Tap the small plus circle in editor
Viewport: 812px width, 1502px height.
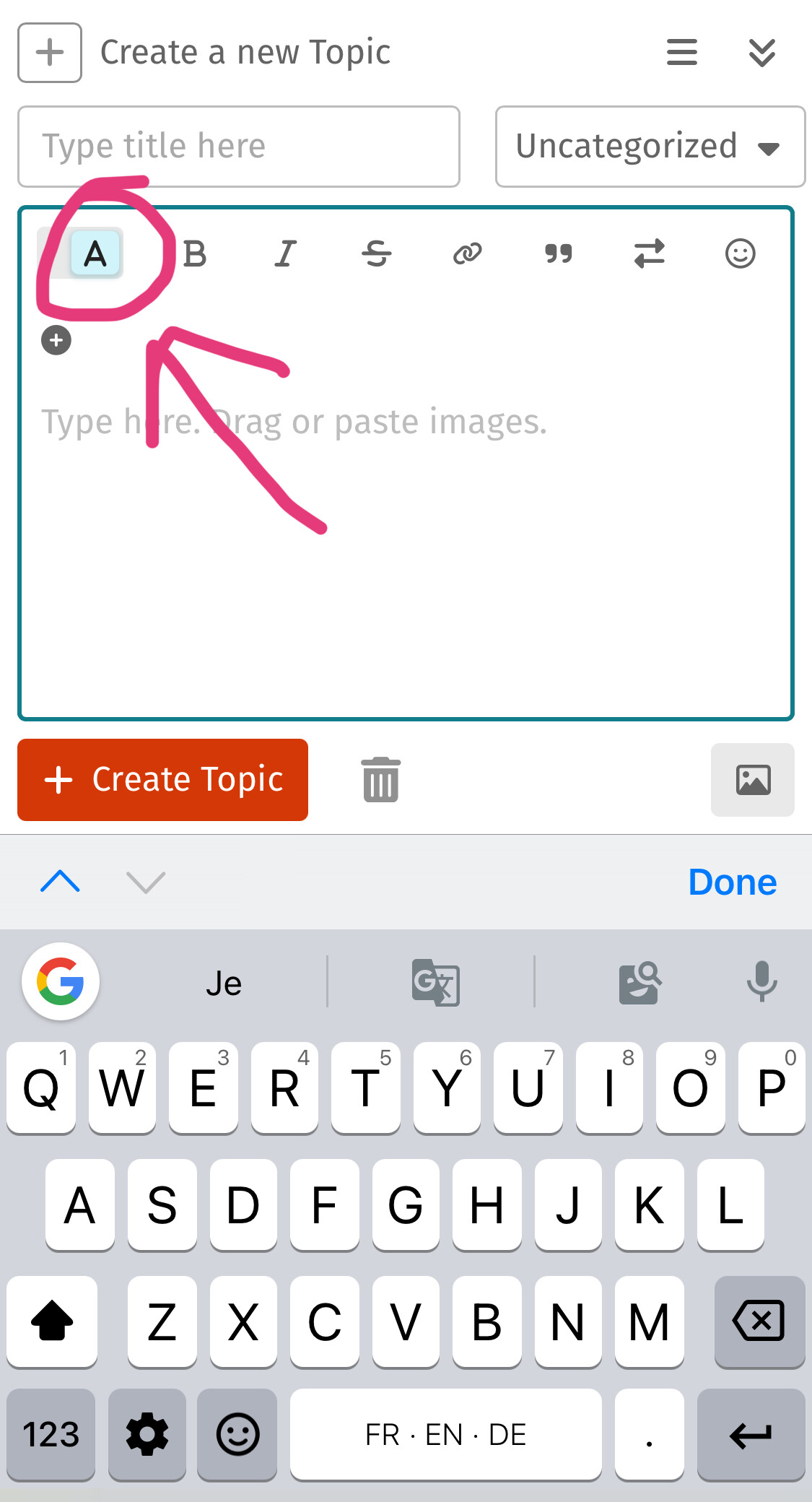click(56, 340)
